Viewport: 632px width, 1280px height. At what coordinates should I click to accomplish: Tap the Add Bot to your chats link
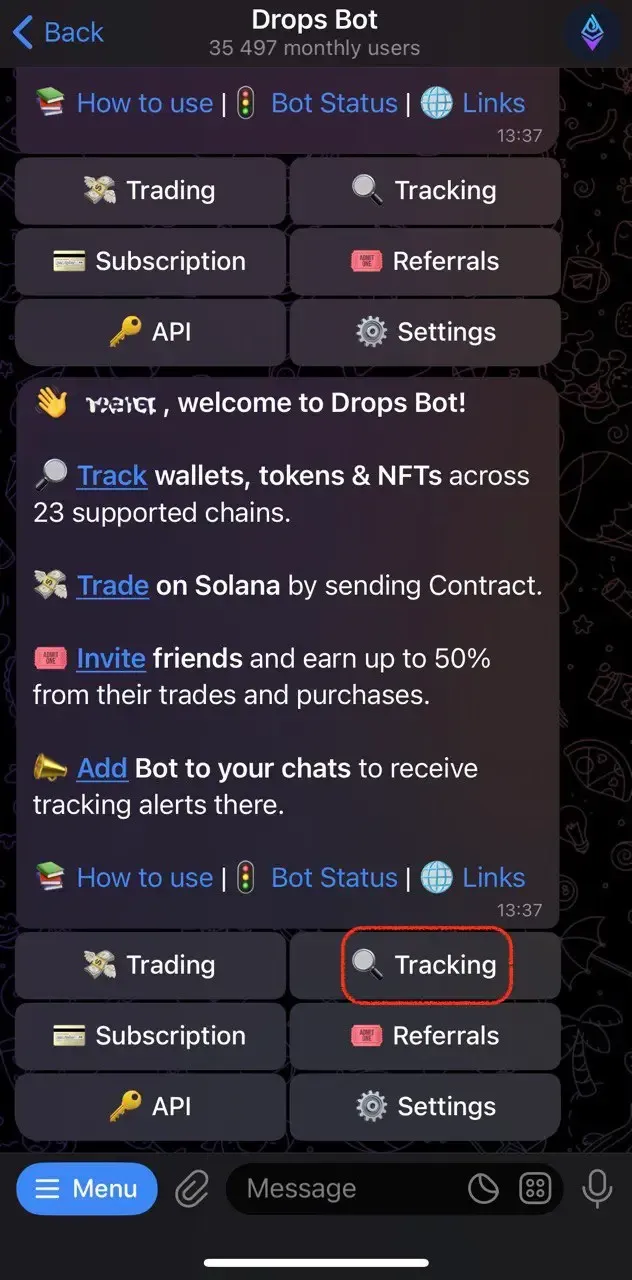102,768
